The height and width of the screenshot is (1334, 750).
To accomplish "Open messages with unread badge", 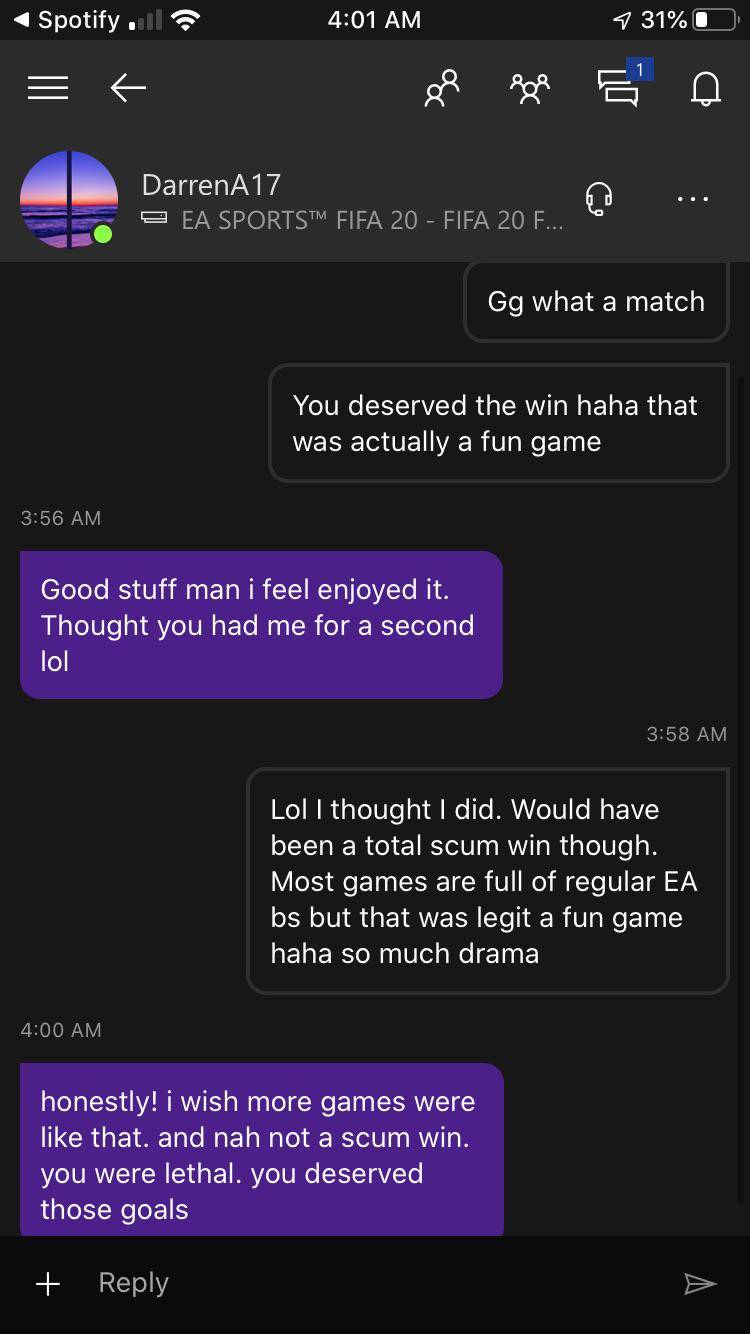I will point(620,86).
